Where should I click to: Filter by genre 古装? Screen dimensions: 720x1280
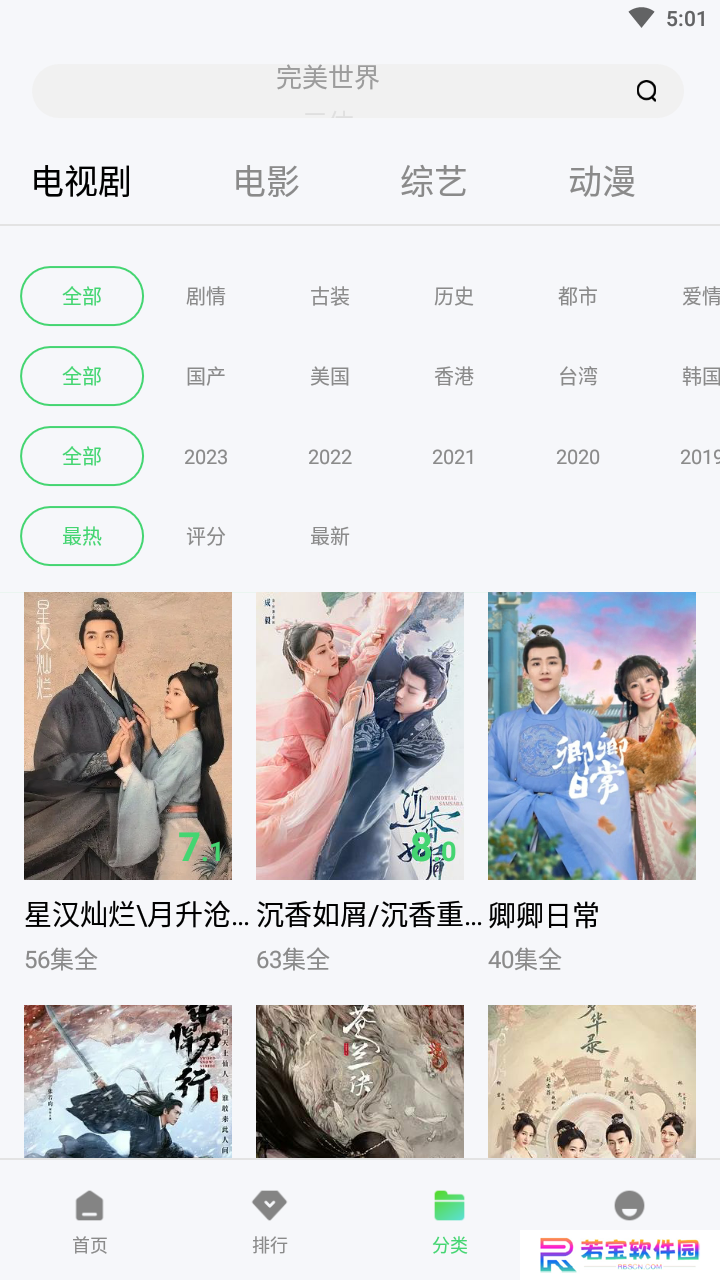tap(330, 296)
